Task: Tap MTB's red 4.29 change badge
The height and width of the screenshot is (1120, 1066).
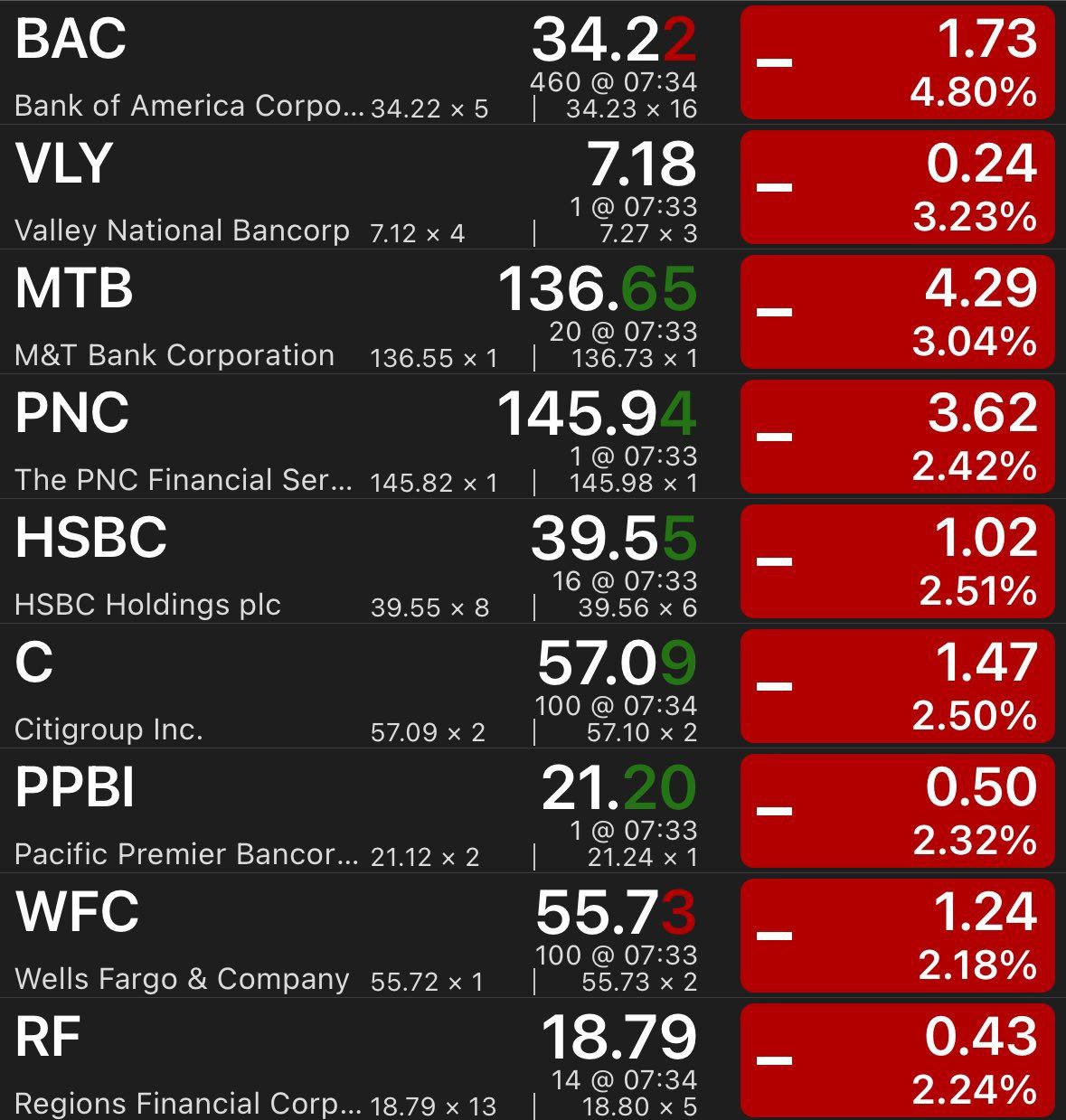Action: 897,313
